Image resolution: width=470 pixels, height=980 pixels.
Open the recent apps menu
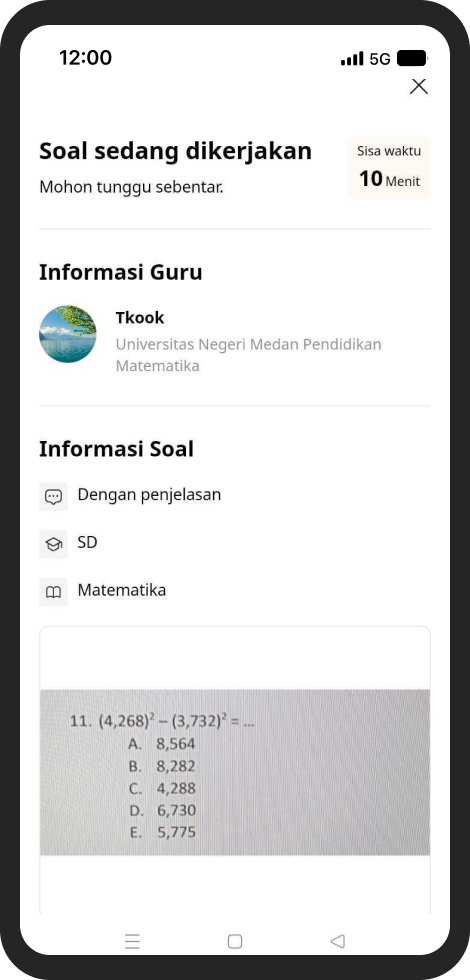point(132,941)
